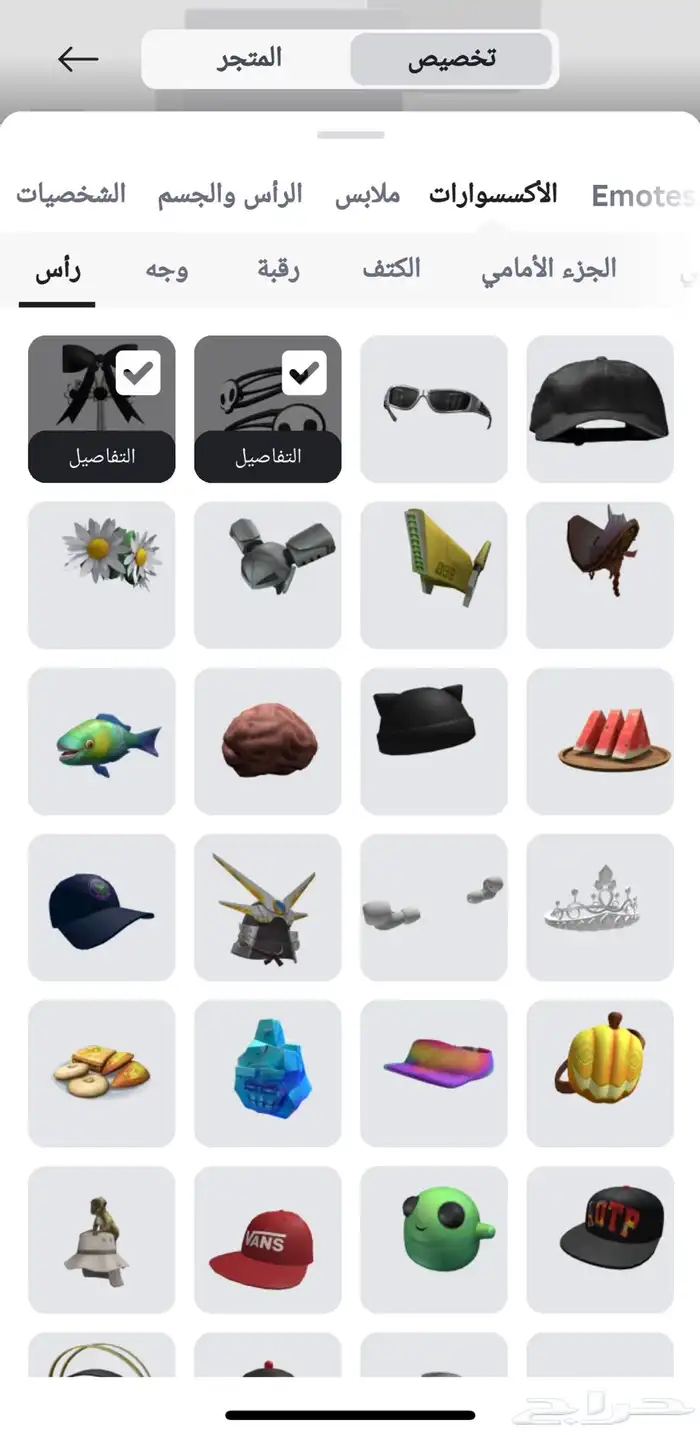Switch to the ملابس category
700x1435 pixels.
pos(367,194)
